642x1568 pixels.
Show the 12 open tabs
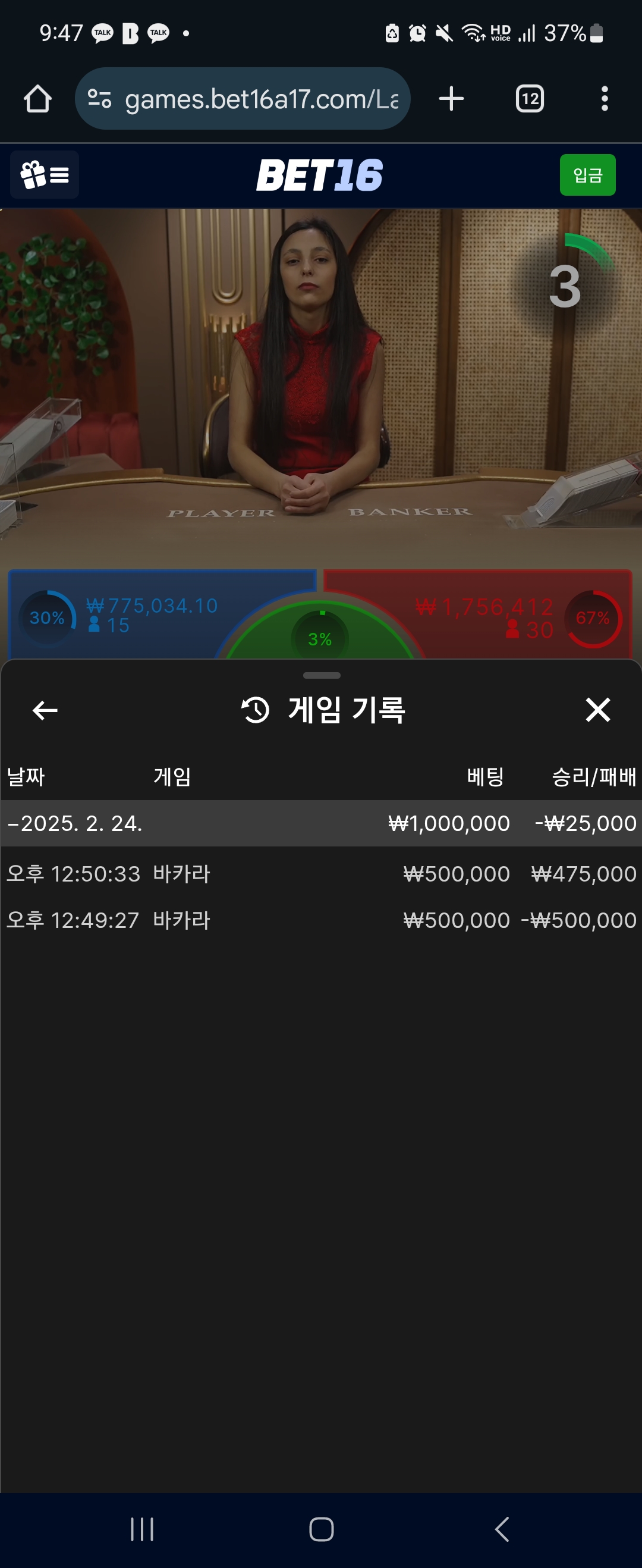click(x=530, y=99)
